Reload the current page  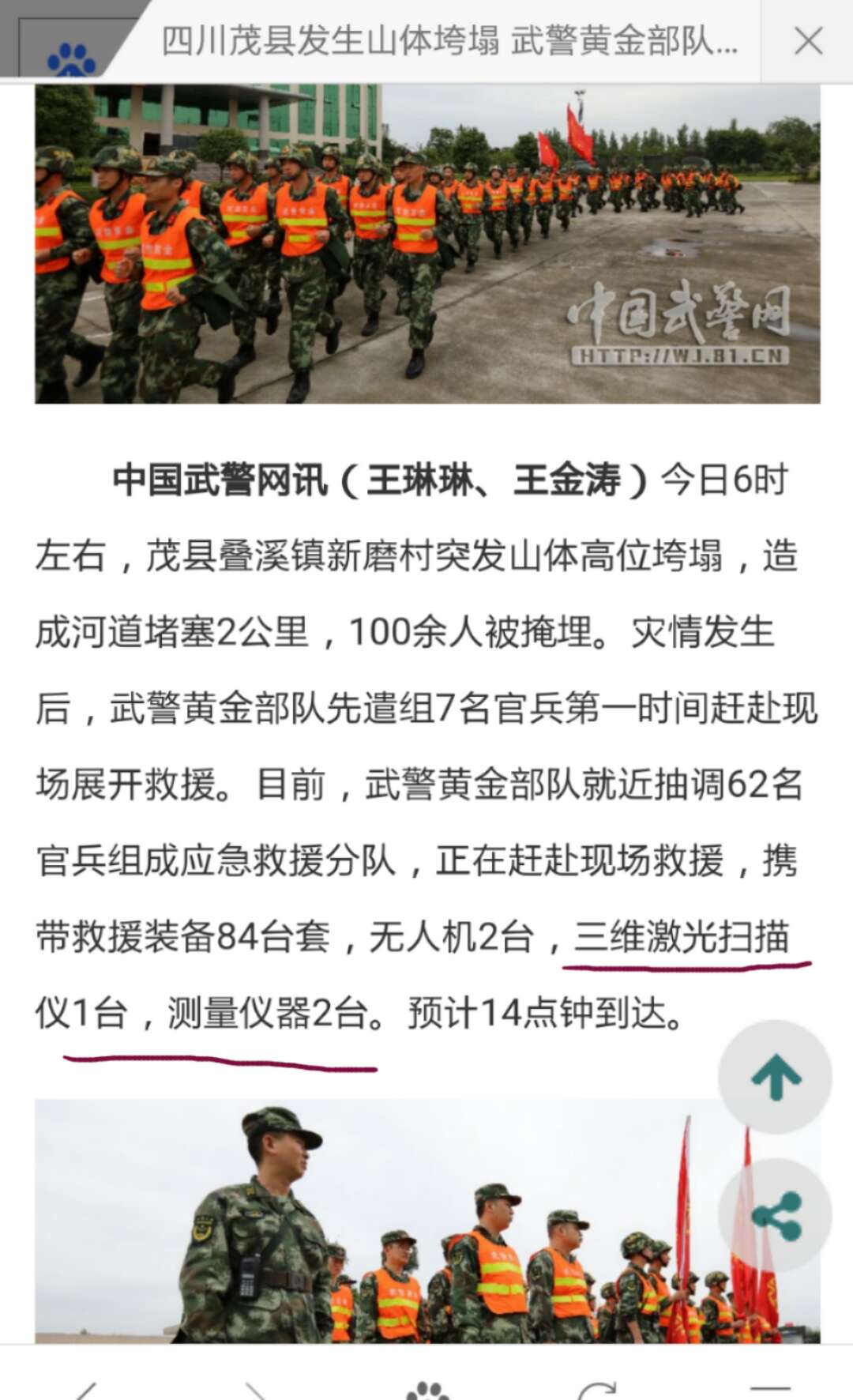pos(598,1391)
